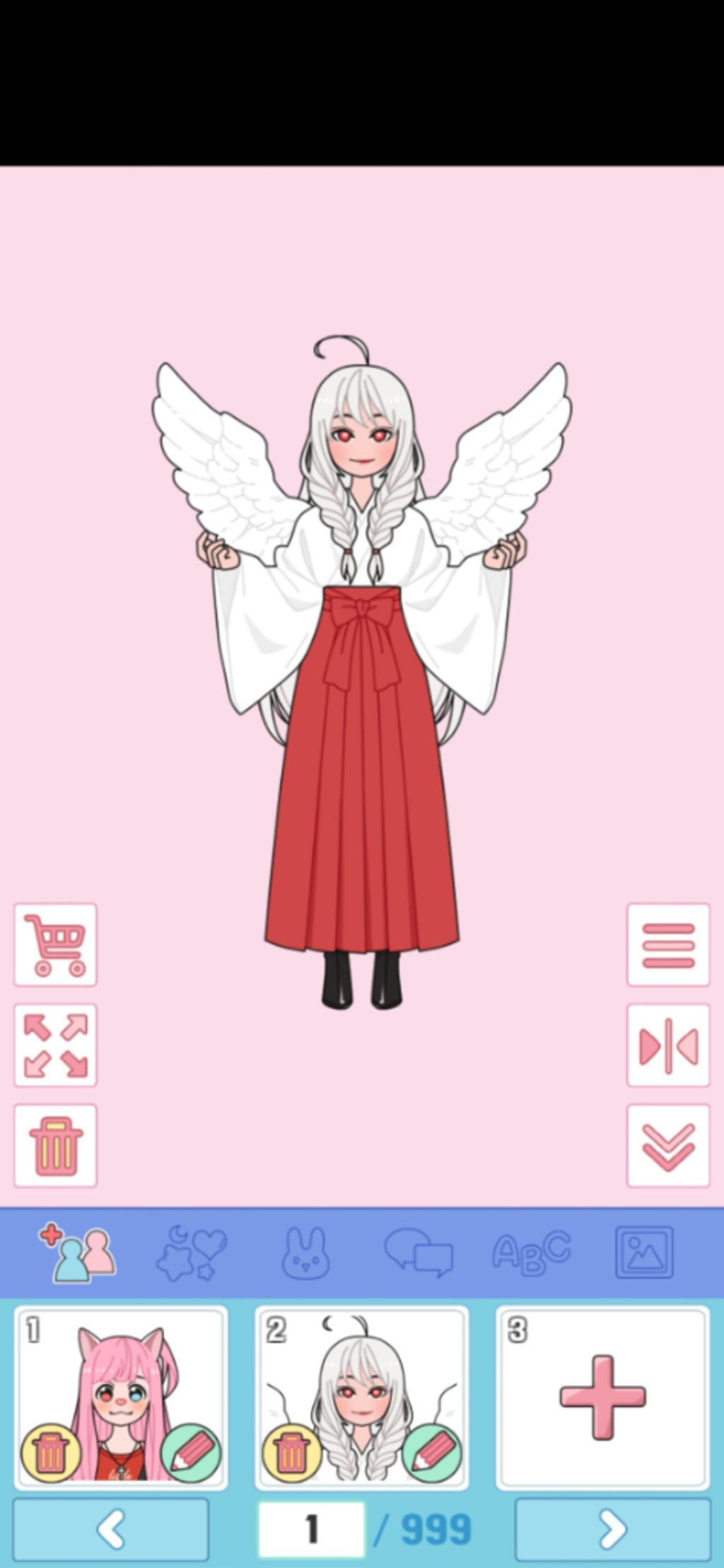Delete the character in slot 1
The image size is (724, 1568).
point(50,1453)
